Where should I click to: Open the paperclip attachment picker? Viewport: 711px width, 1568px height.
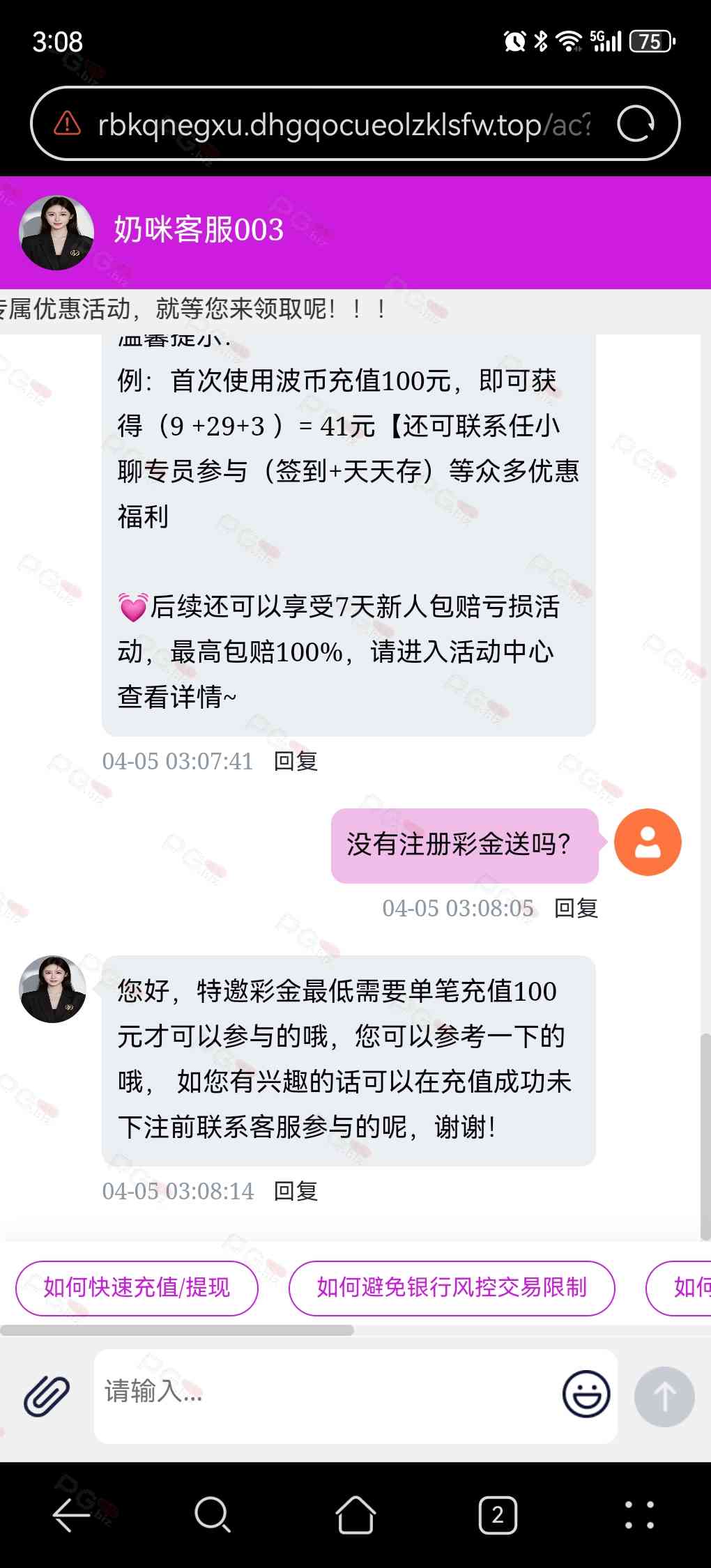[x=47, y=1396]
